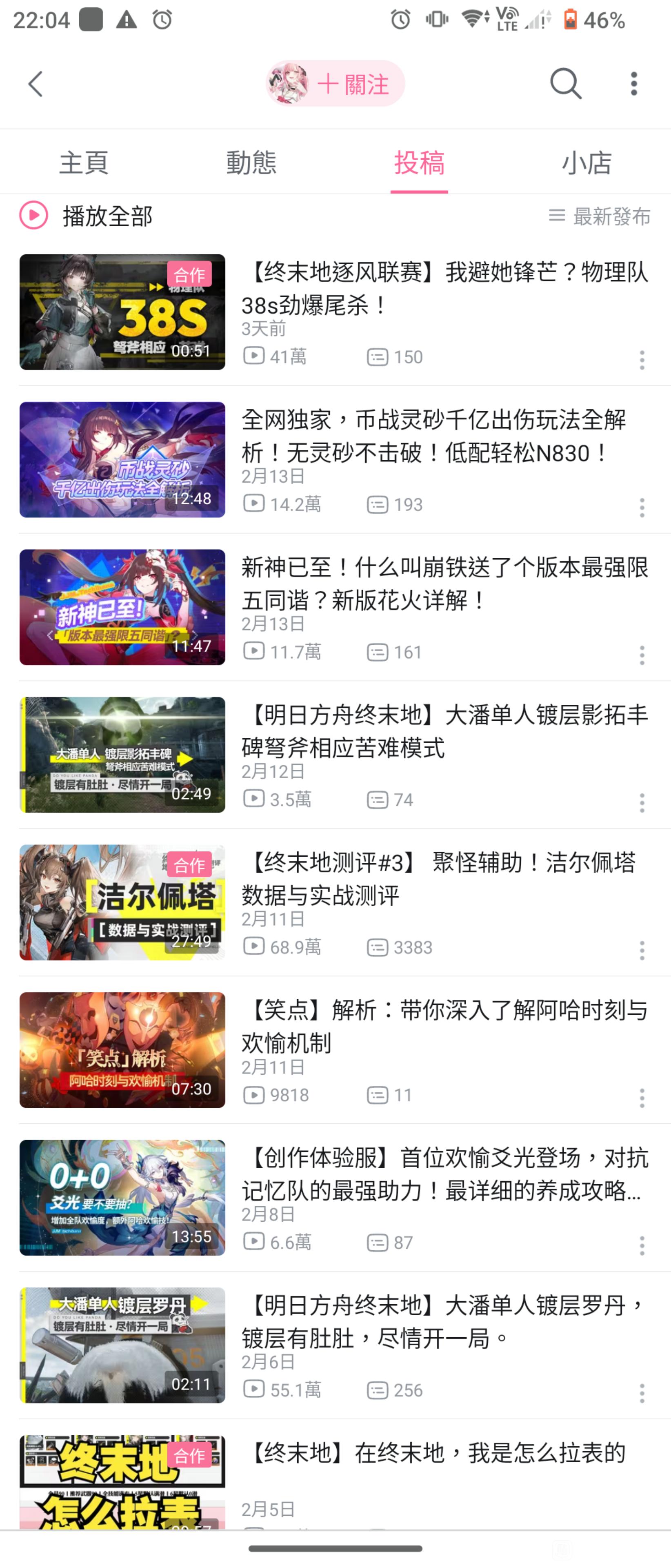Open more options for the 38s劲爆尾杀 video
Viewport: 671px width, 1568px height.
coord(642,360)
